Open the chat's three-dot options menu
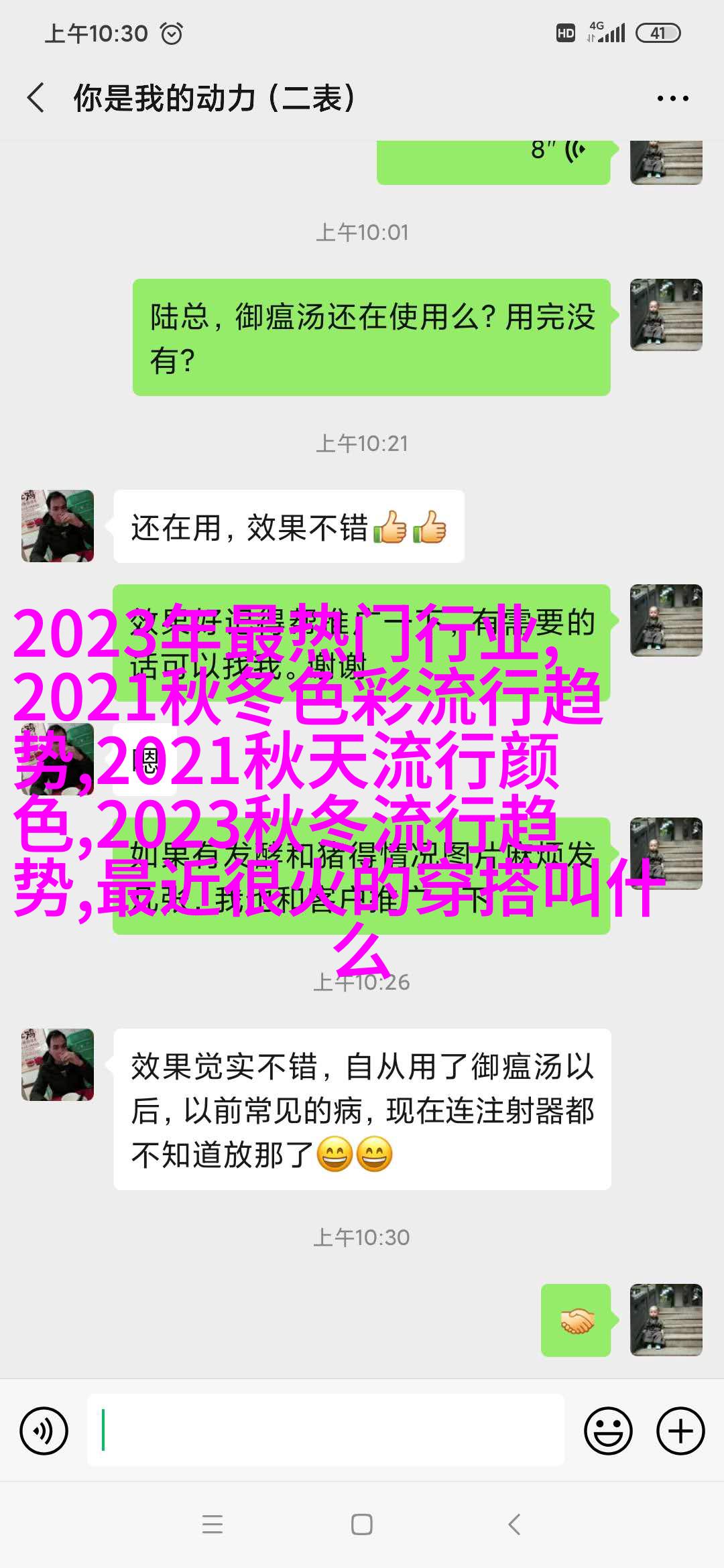This screenshot has width=724, height=1568. [672, 99]
